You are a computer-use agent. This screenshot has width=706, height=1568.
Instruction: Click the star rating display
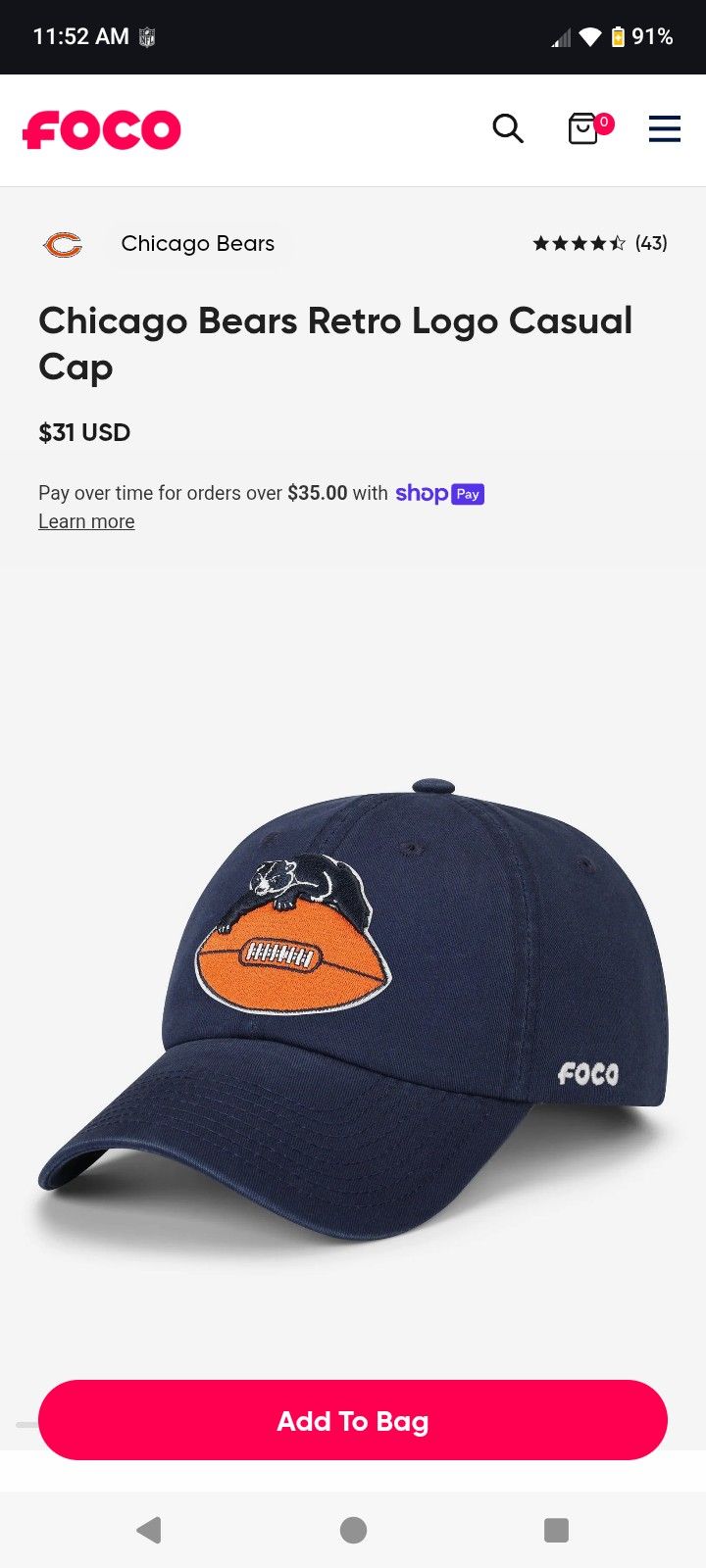tap(579, 243)
